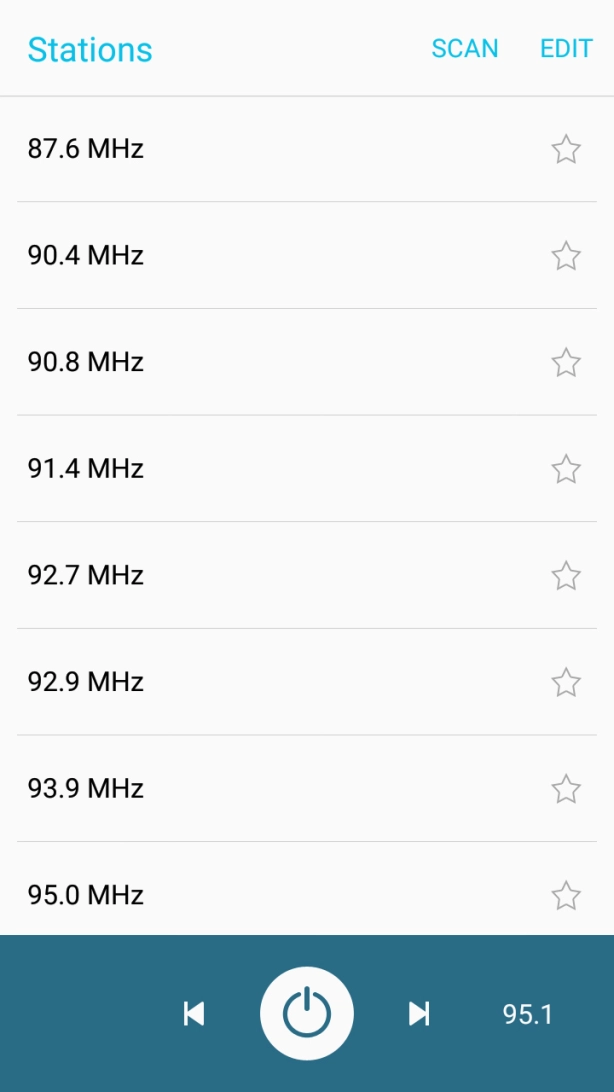Skip to the next station

(419, 1014)
